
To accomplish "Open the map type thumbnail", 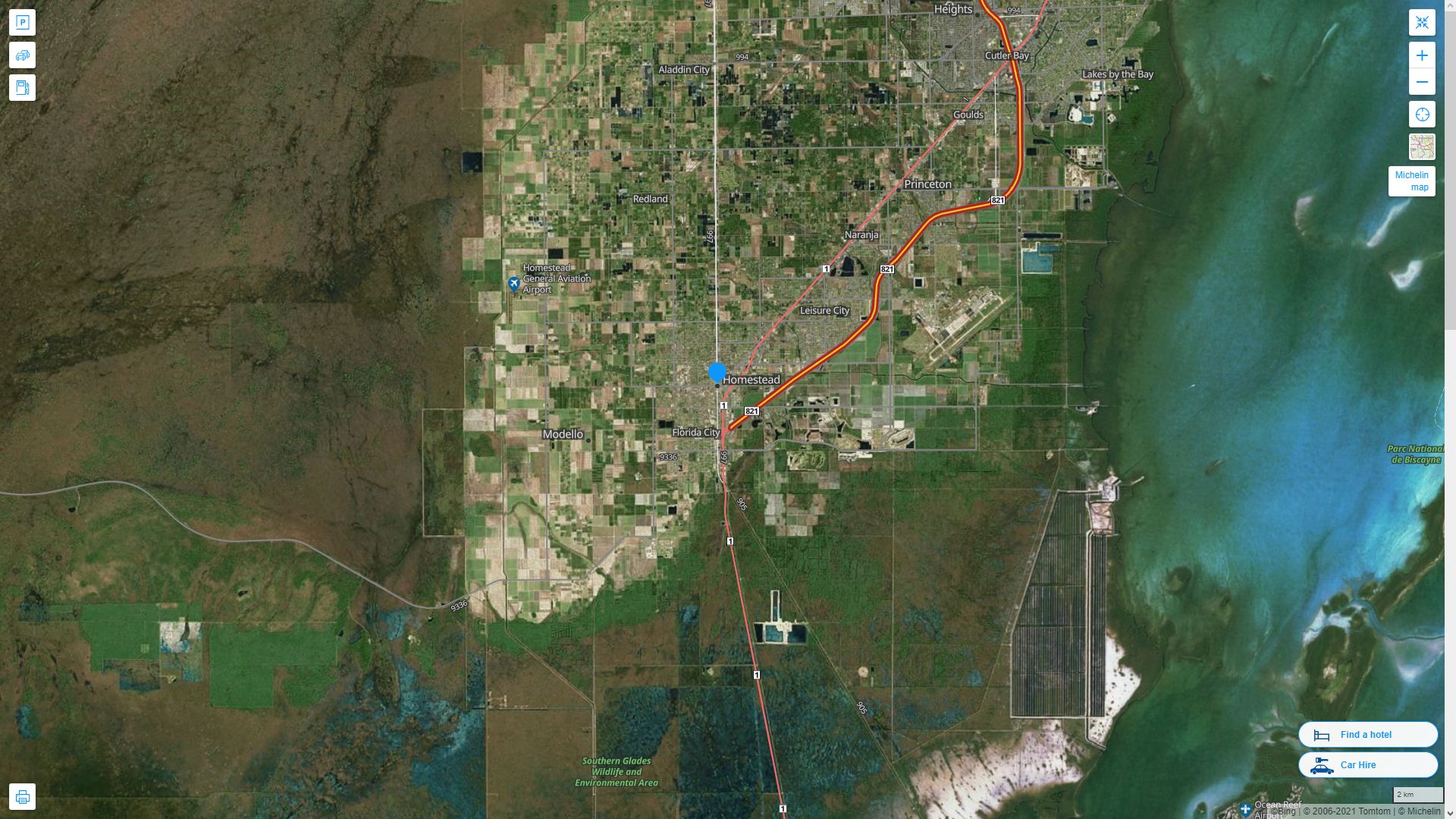I will click(1422, 146).
